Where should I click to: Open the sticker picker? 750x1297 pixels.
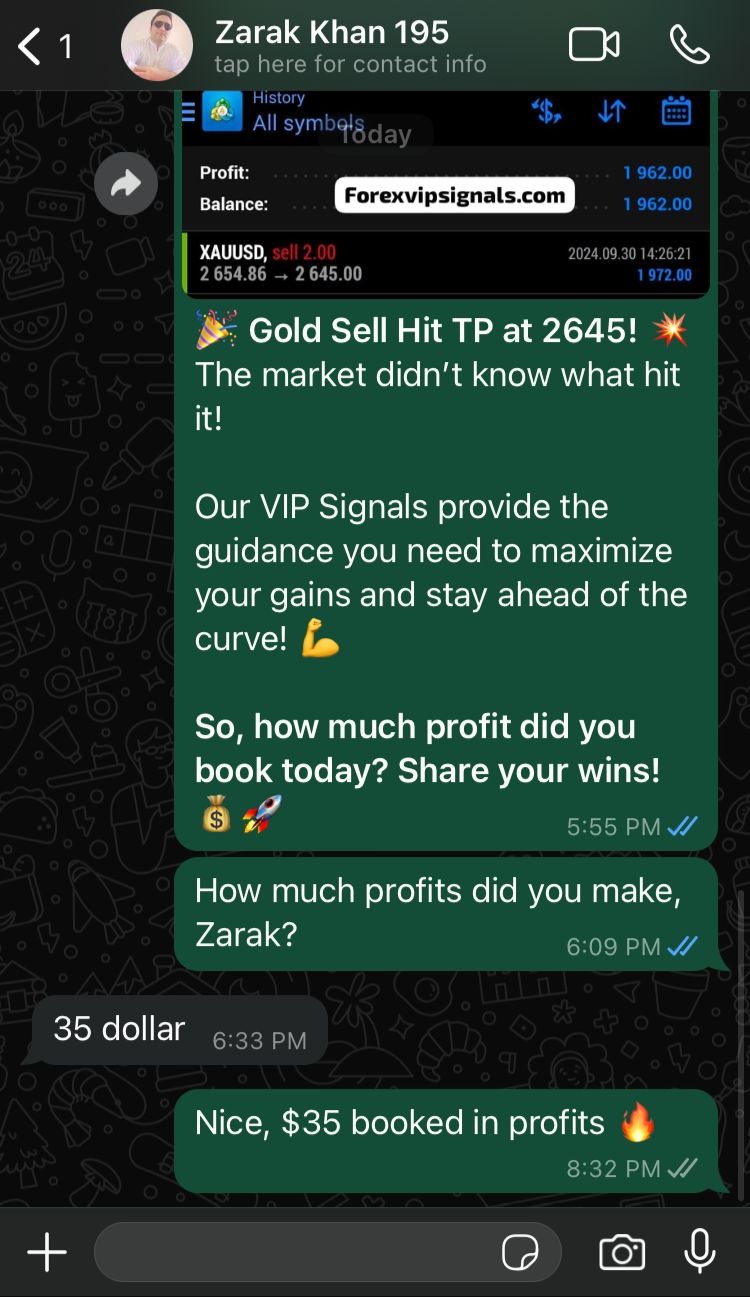[520, 1252]
